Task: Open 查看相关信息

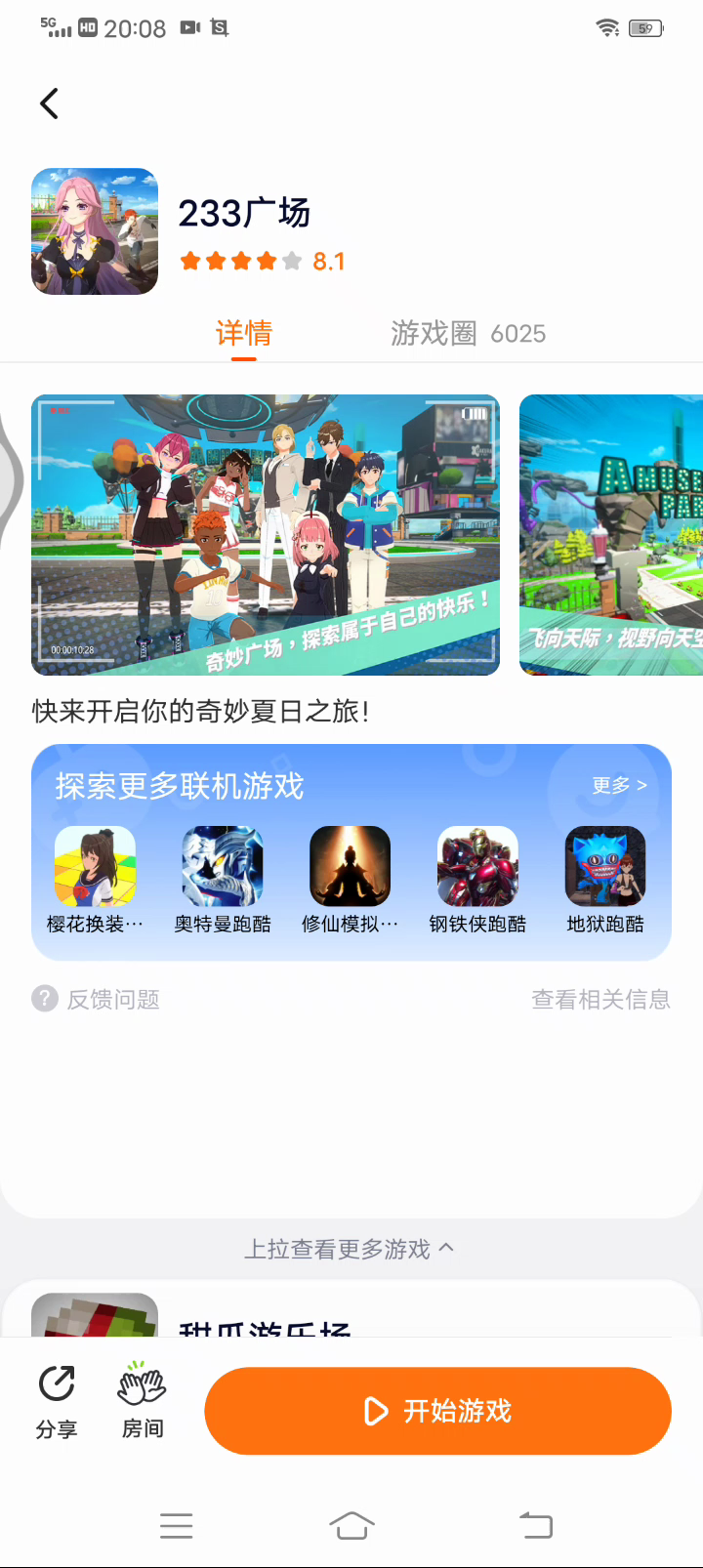Action: pyautogui.click(x=600, y=999)
